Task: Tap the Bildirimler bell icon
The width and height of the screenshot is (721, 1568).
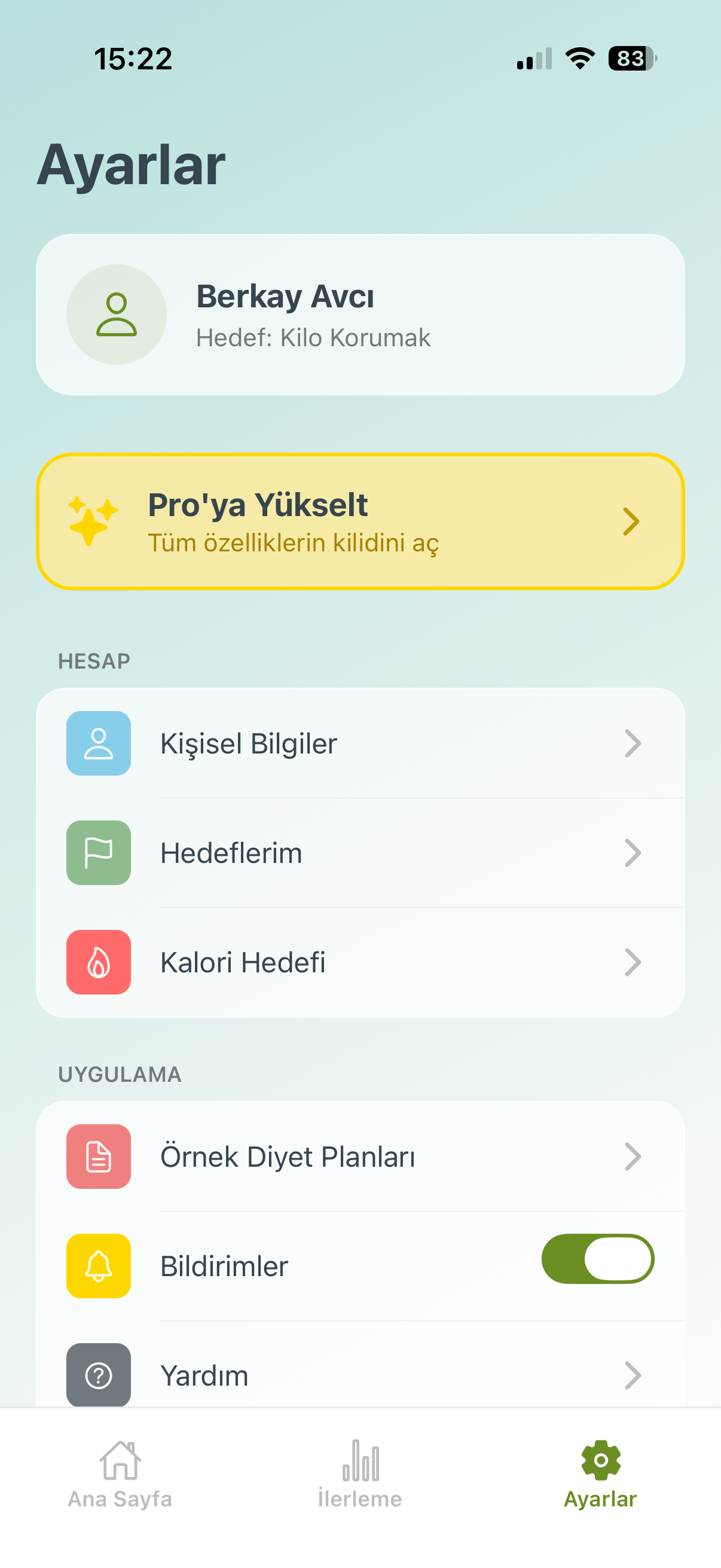Action: coord(99,1265)
